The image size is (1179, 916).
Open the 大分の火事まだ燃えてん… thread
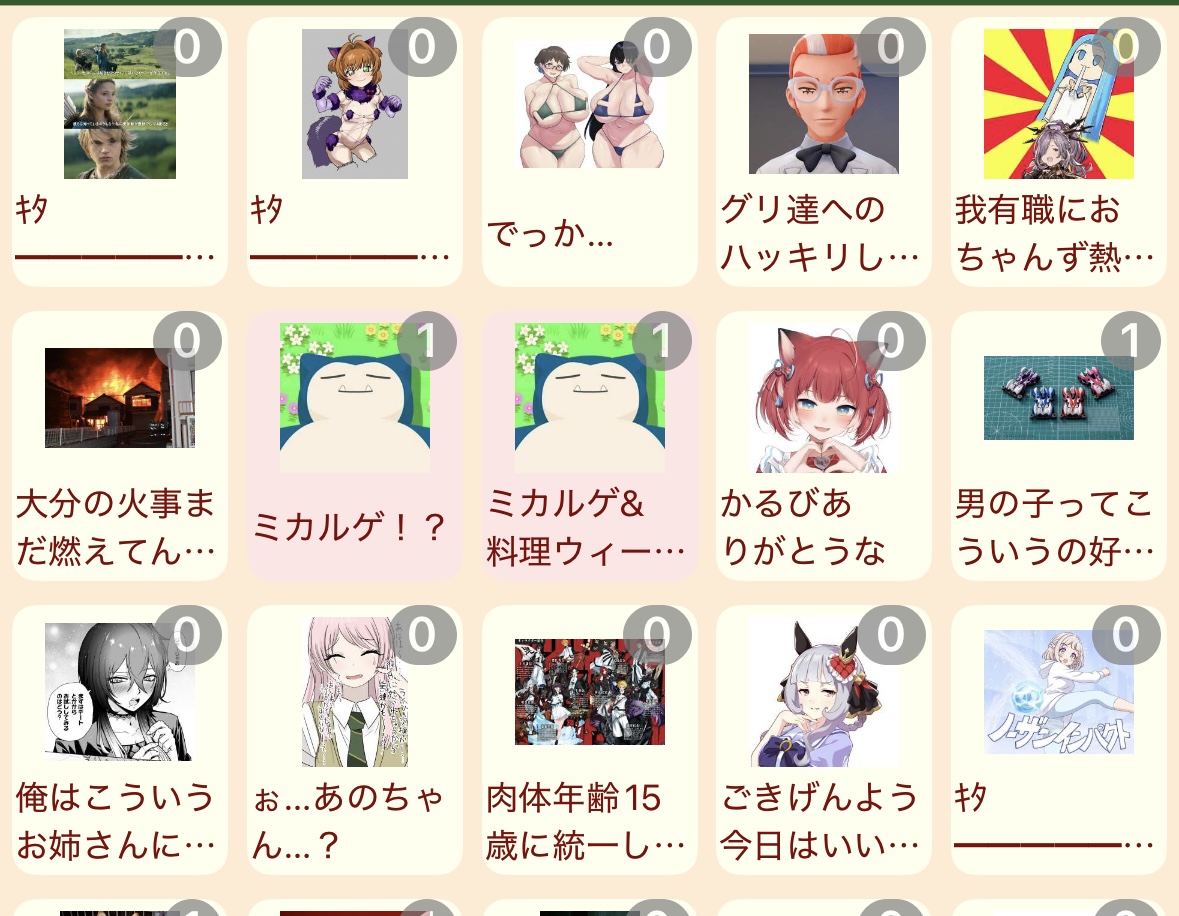pyautogui.click(x=119, y=445)
